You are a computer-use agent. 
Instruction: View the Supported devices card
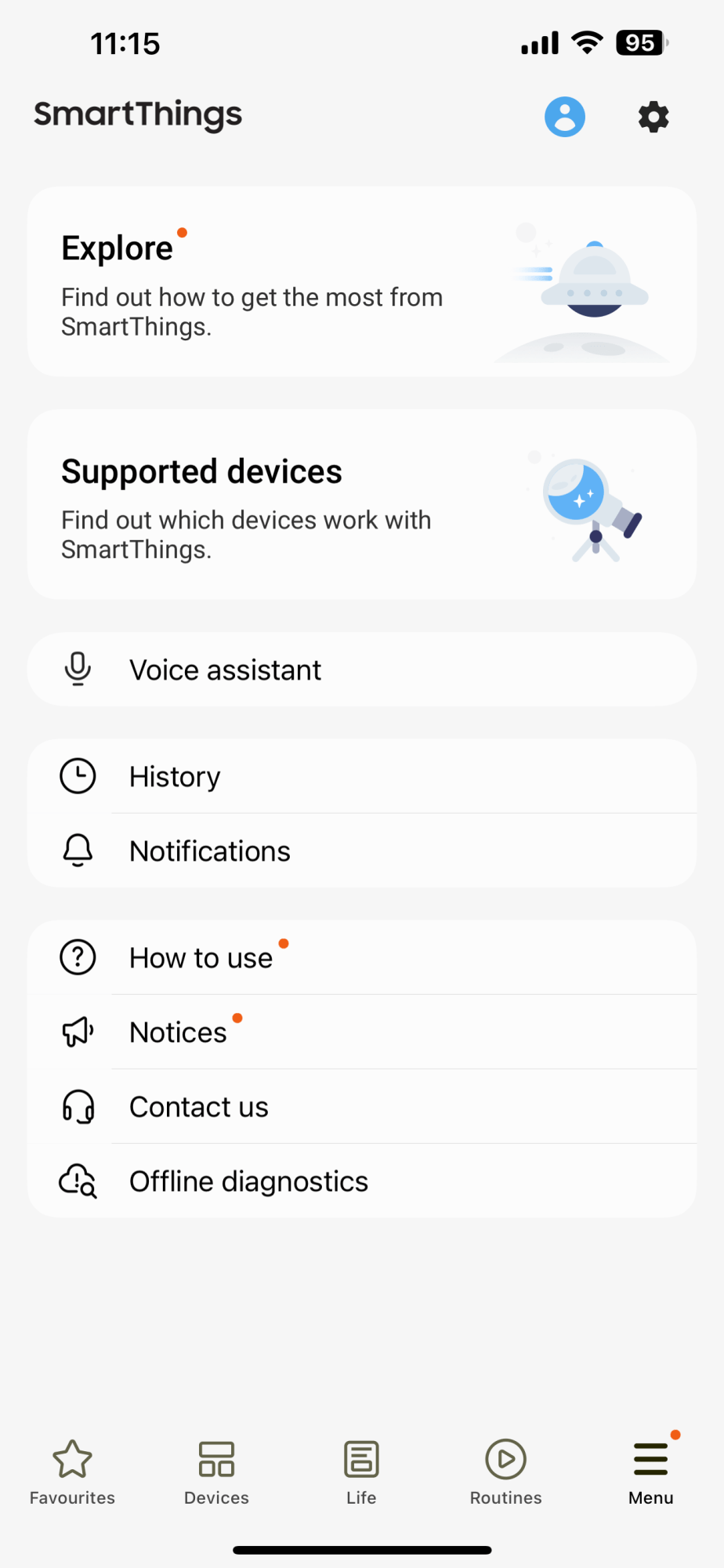(x=361, y=504)
